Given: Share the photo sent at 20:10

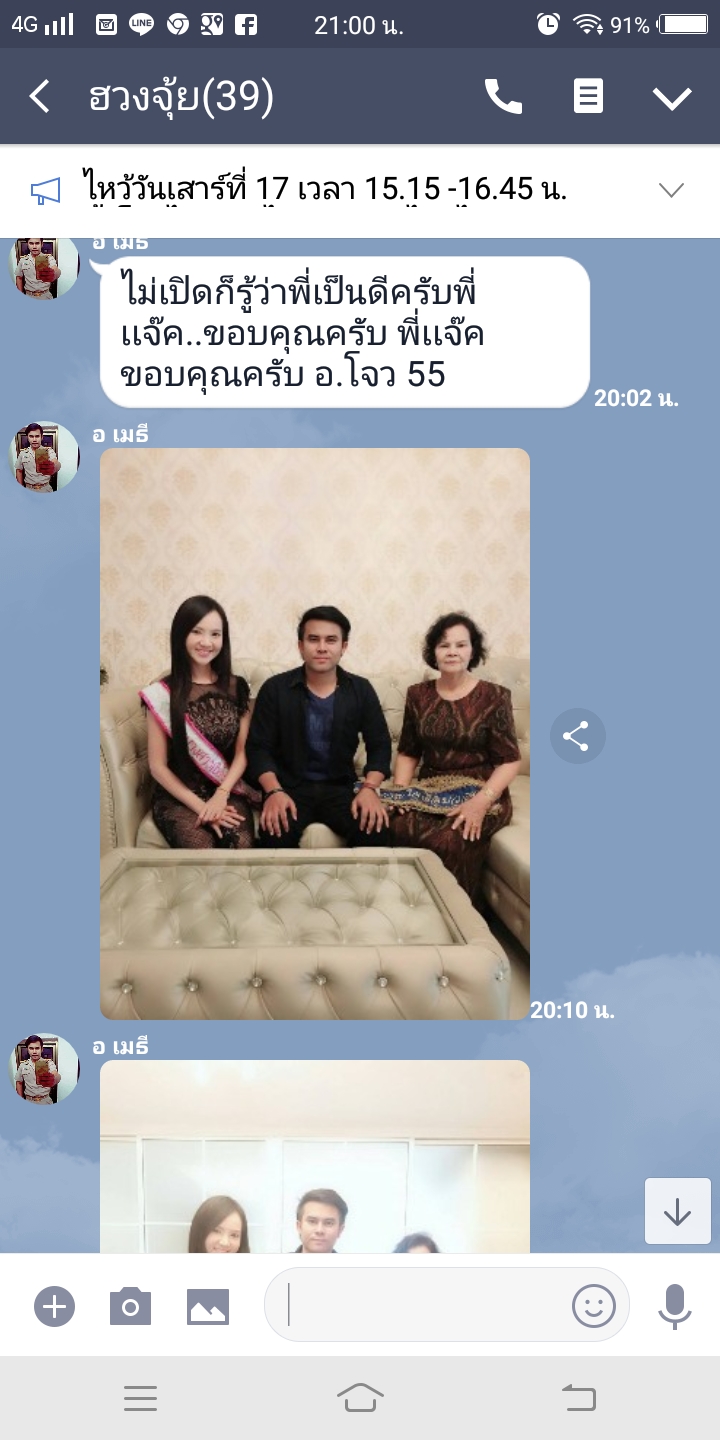Looking at the screenshot, I should 577,737.
